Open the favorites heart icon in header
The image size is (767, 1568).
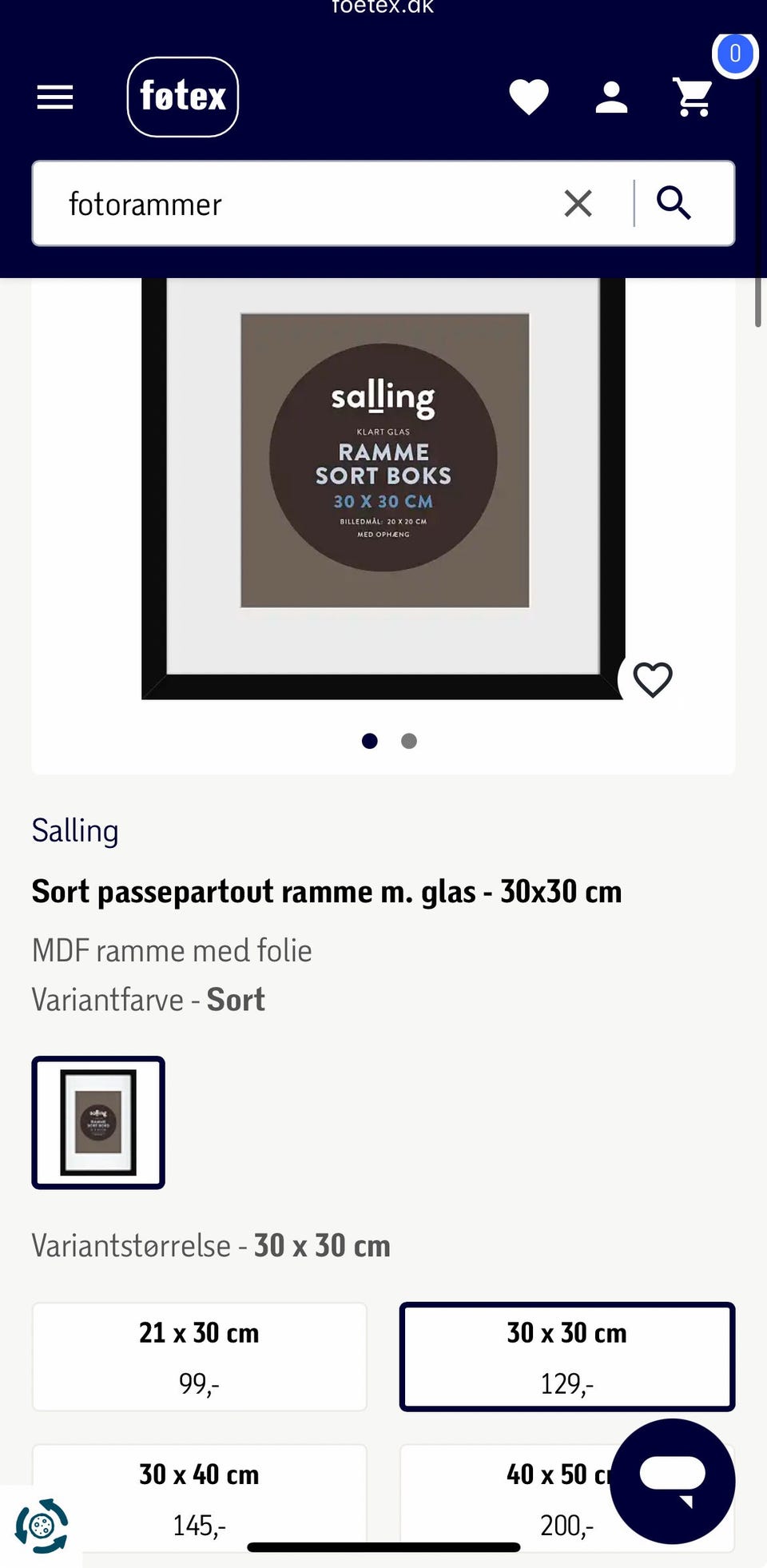[x=529, y=97]
